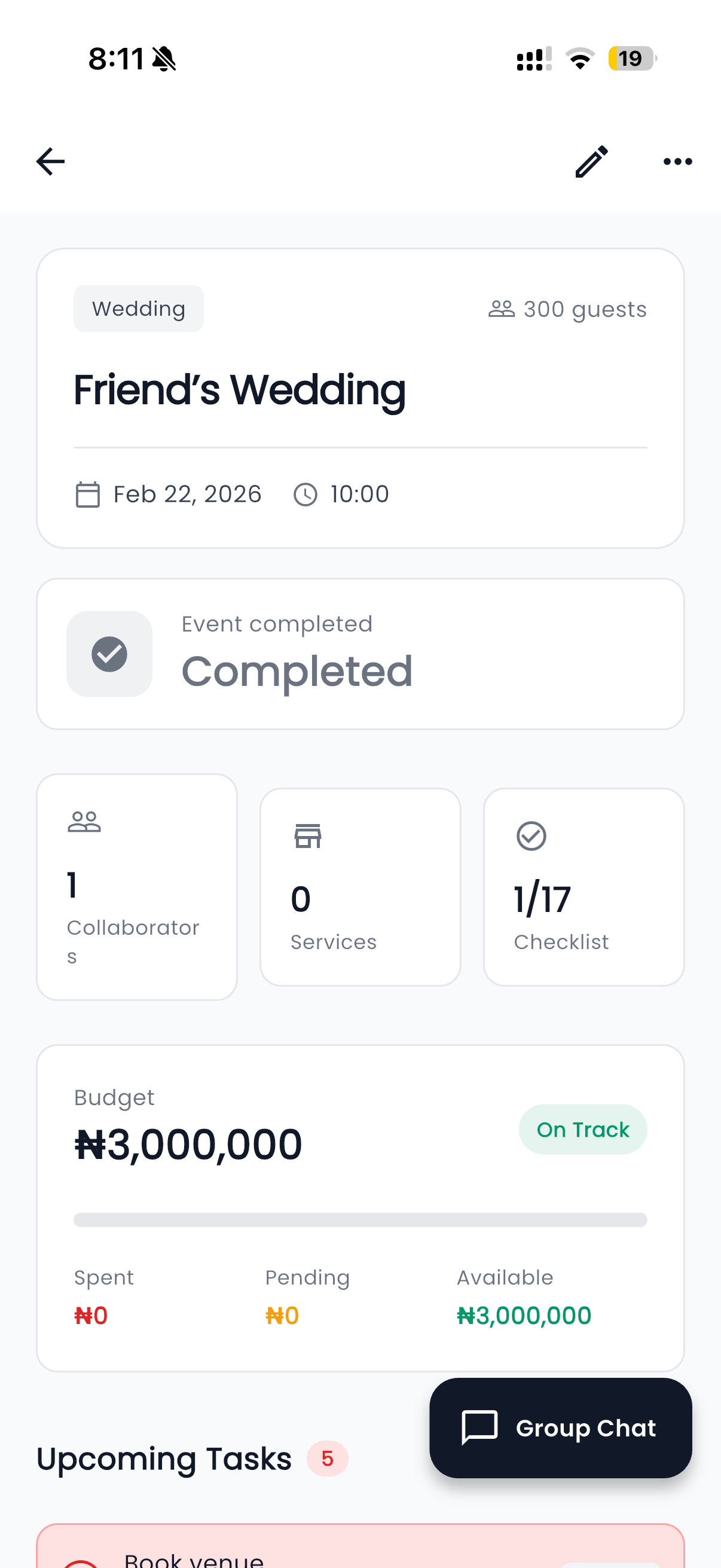The width and height of the screenshot is (721, 1568).
Task: Tap the On Track budget badge
Action: 582,1129
